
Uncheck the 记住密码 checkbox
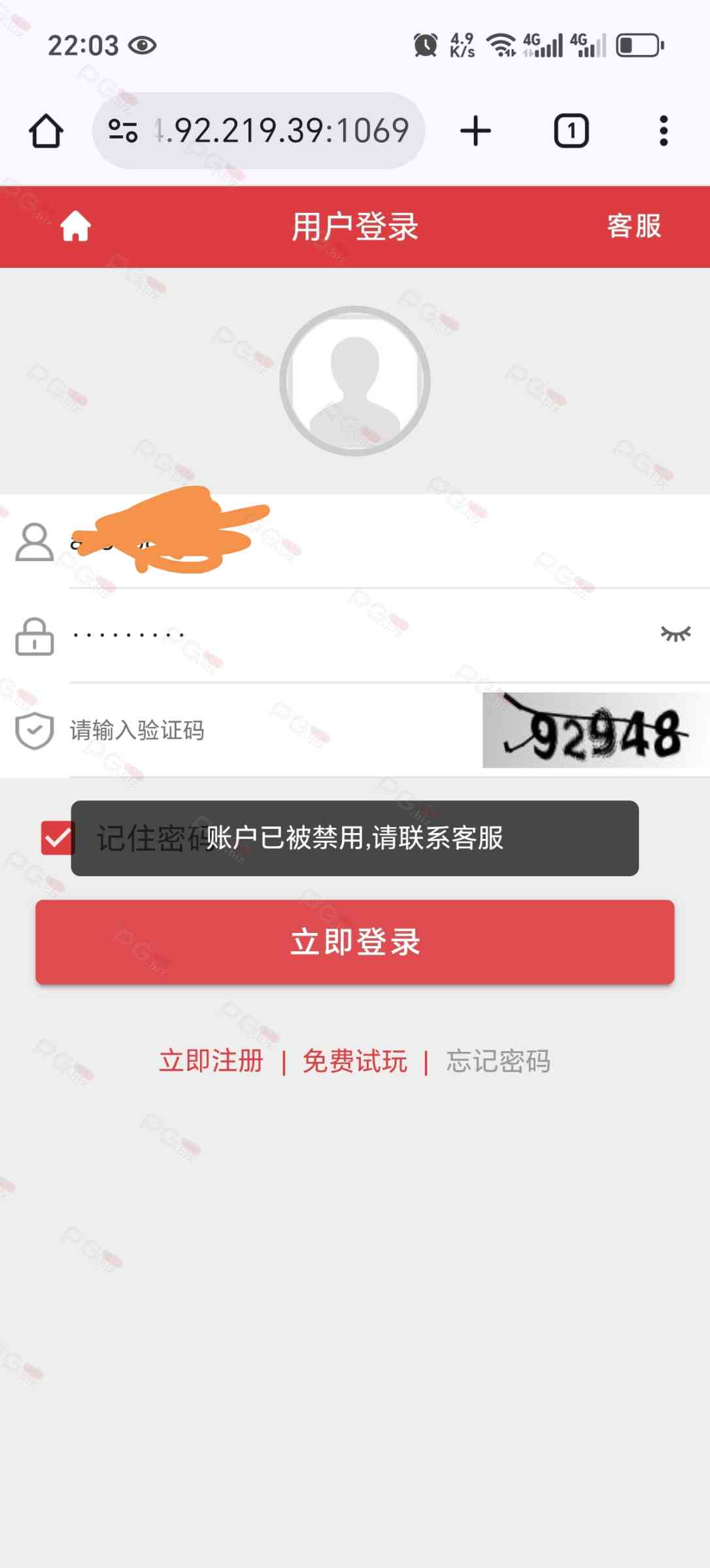click(58, 838)
